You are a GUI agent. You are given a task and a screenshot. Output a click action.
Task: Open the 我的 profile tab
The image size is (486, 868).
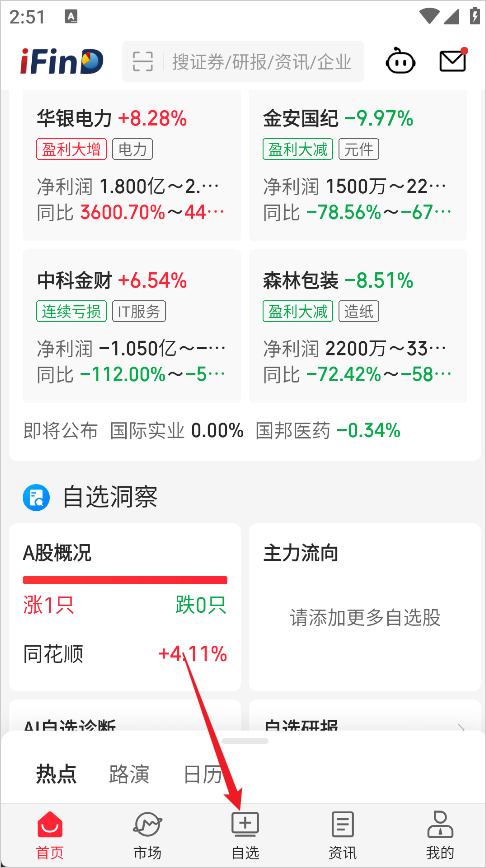[440, 835]
